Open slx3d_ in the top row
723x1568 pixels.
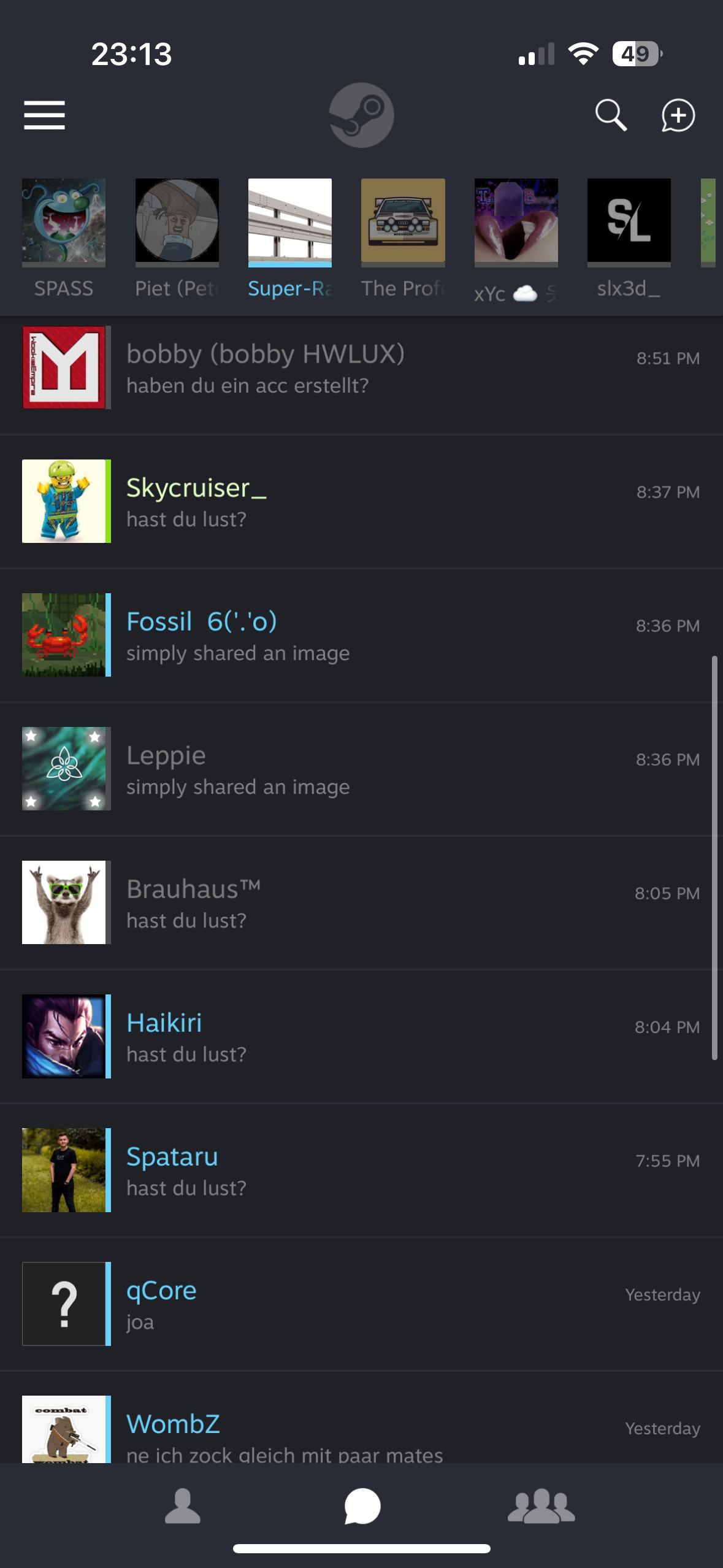click(629, 222)
